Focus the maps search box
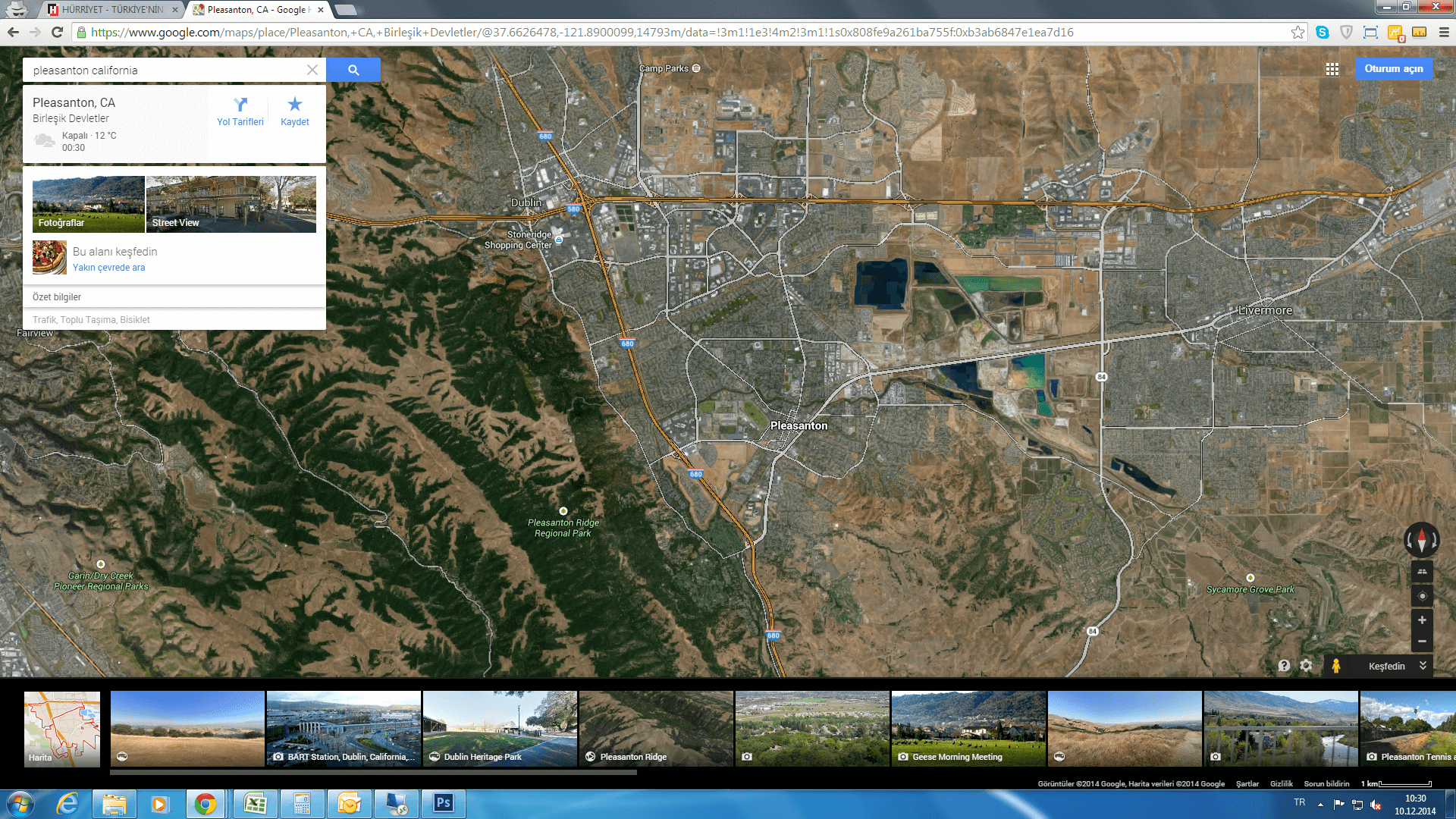 click(167, 71)
